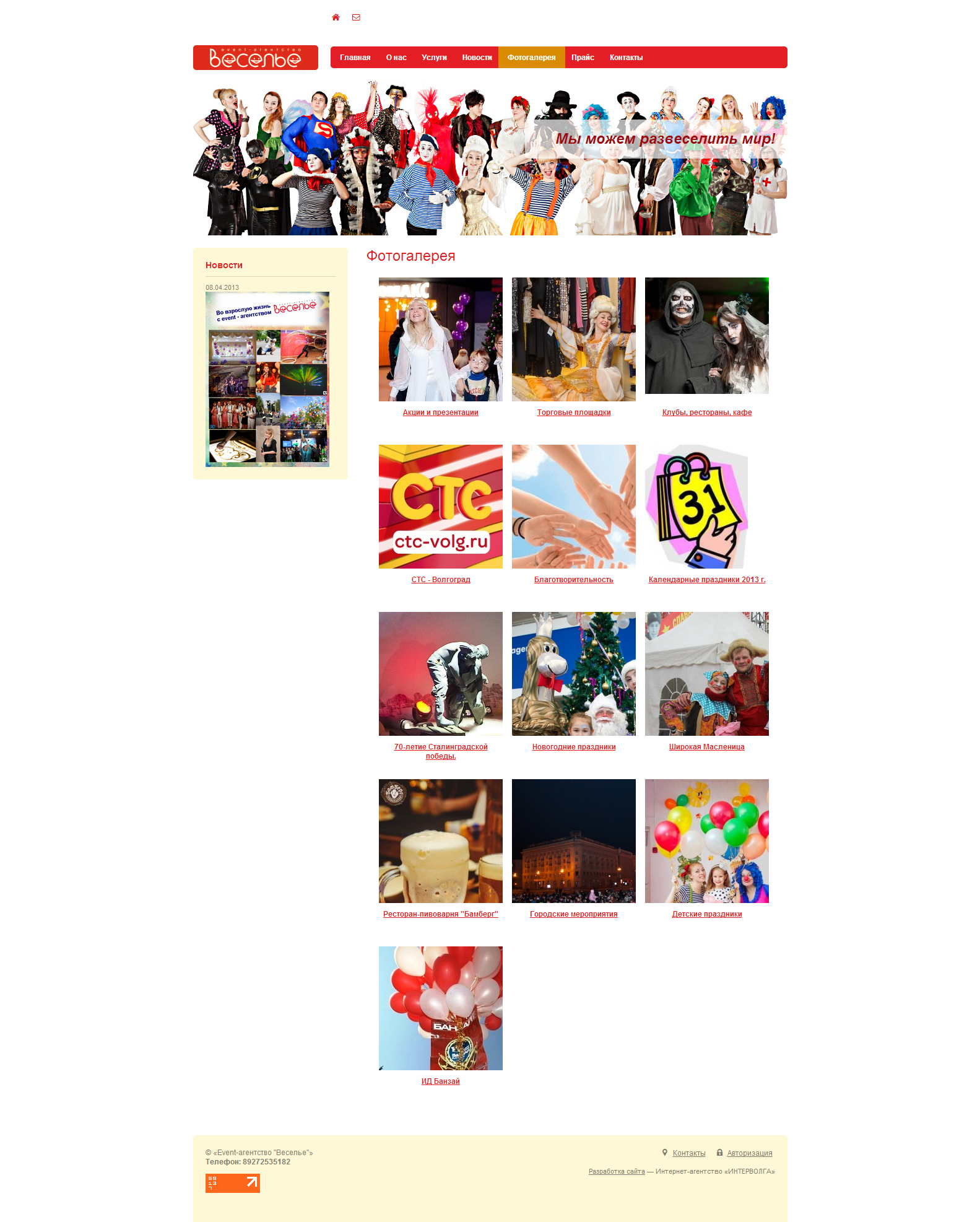The width and height of the screenshot is (980, 1222).
Task: Open the О нас page
Action: [x=396, y=58]
